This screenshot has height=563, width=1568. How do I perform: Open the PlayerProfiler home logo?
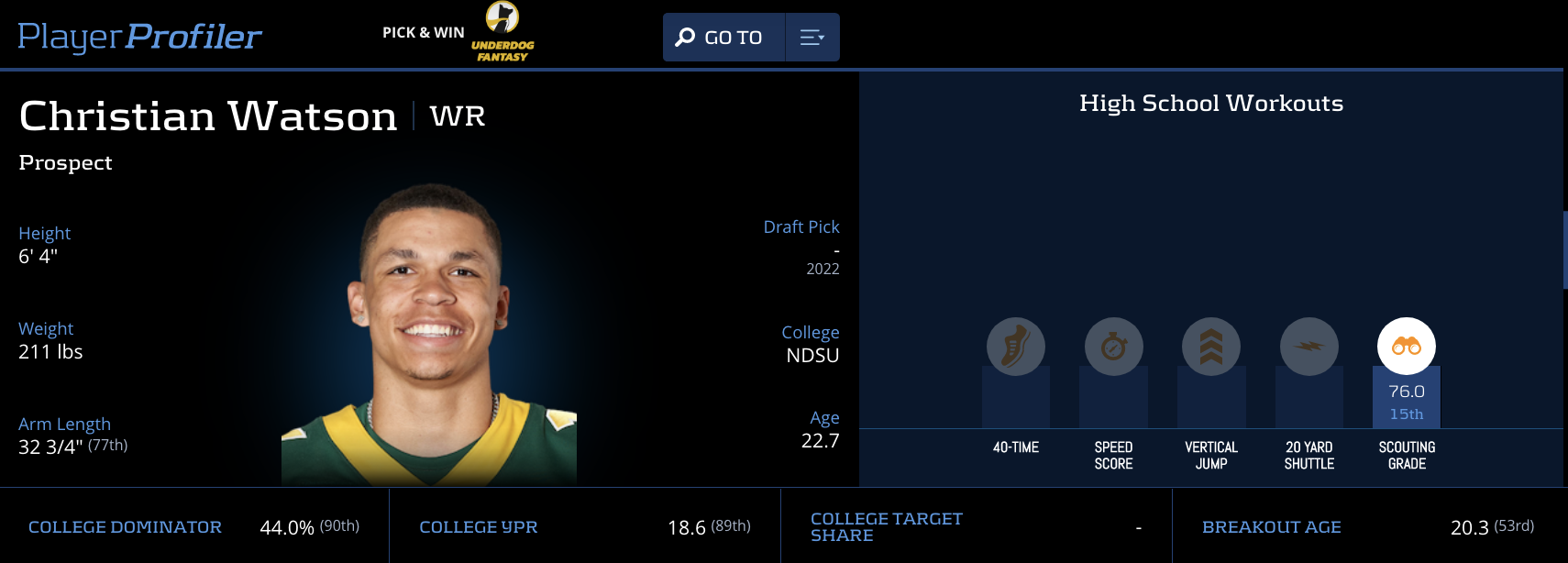pos(139,37)
